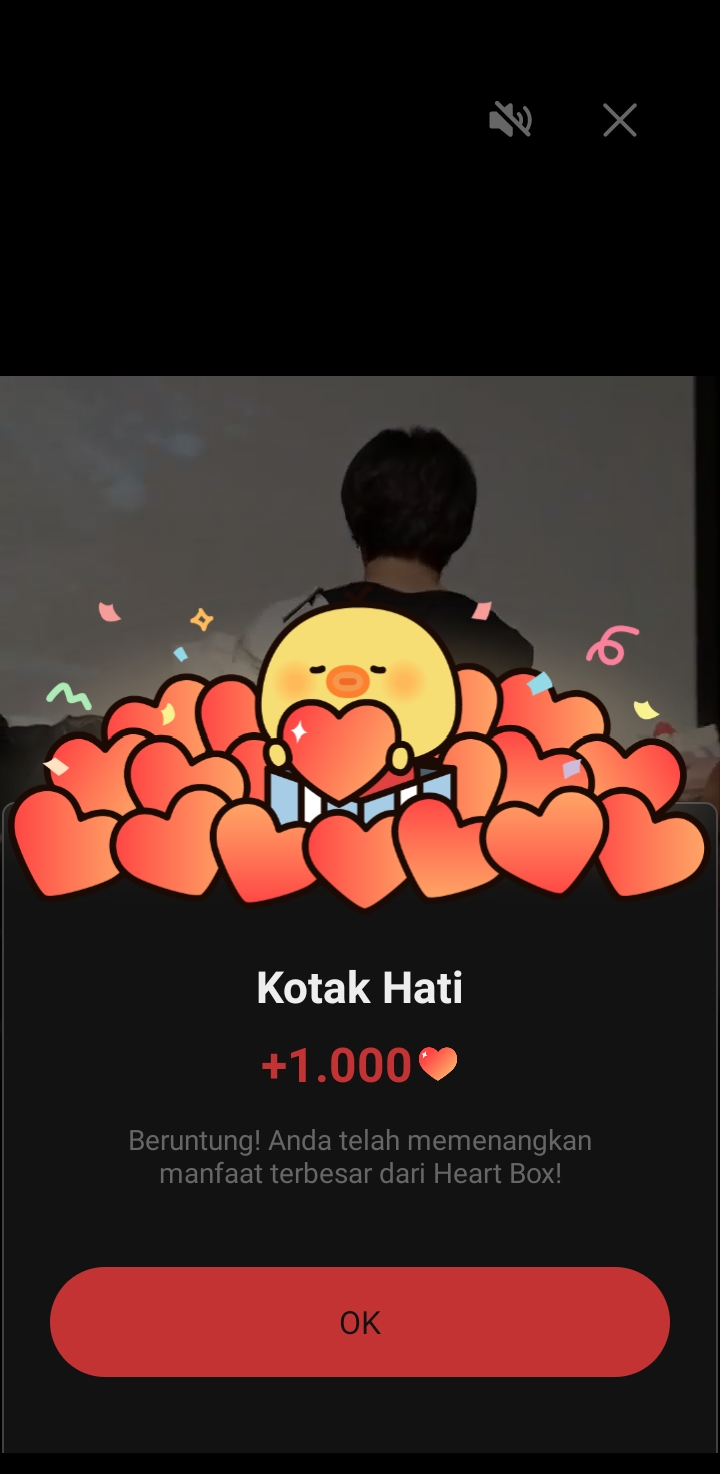
Task: Unmute the video sound
Action: tap(510, 121)
